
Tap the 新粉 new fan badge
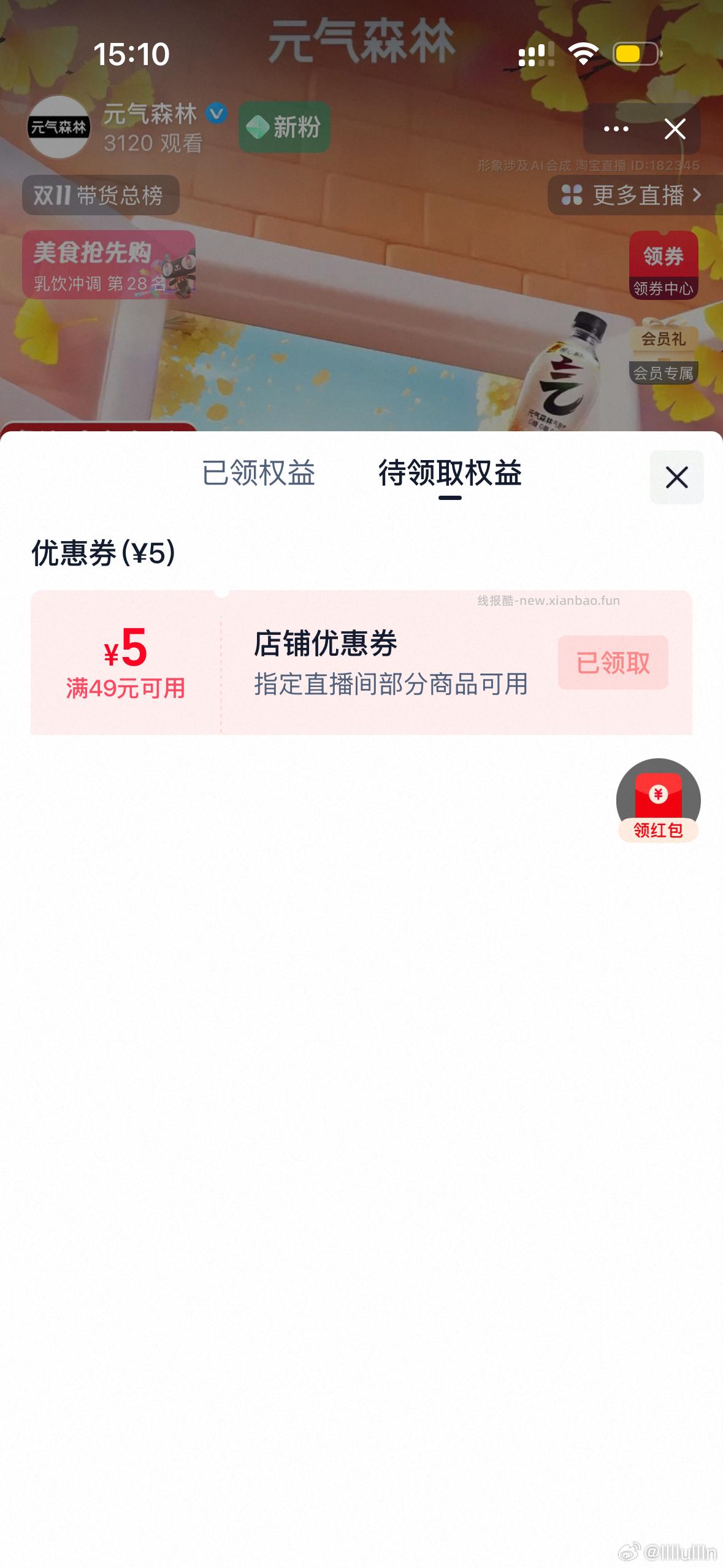[286, 128]
